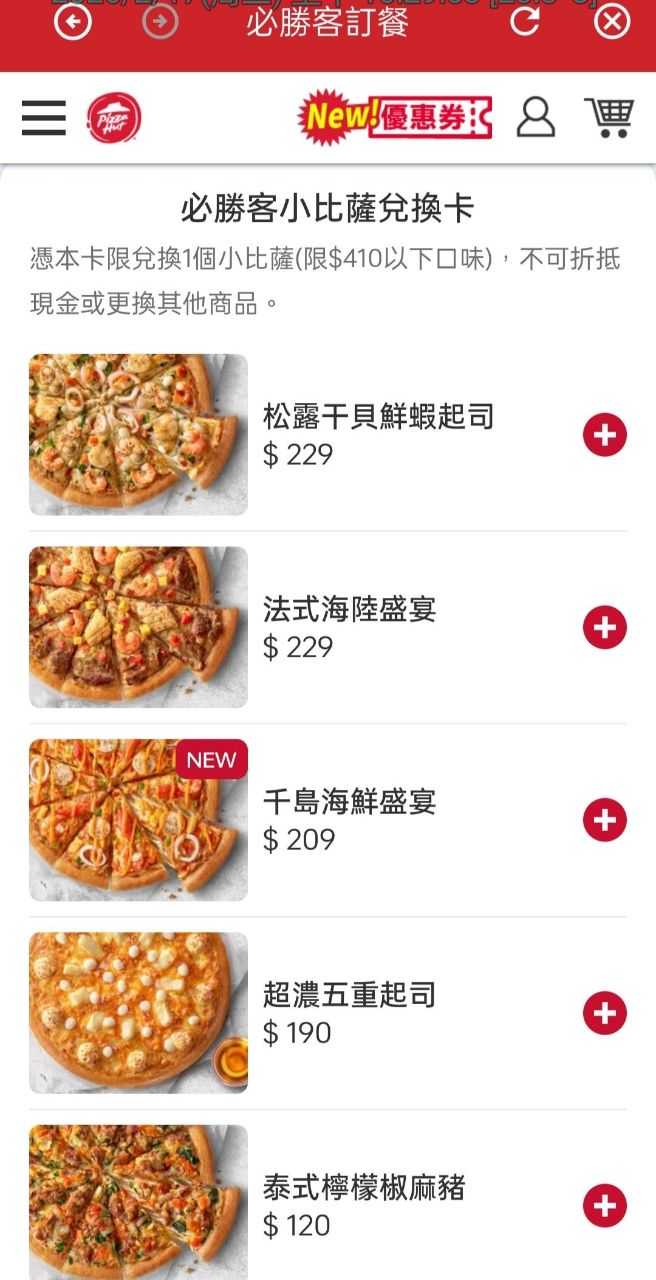Reload the Pizza Hut ordering page

524,22
